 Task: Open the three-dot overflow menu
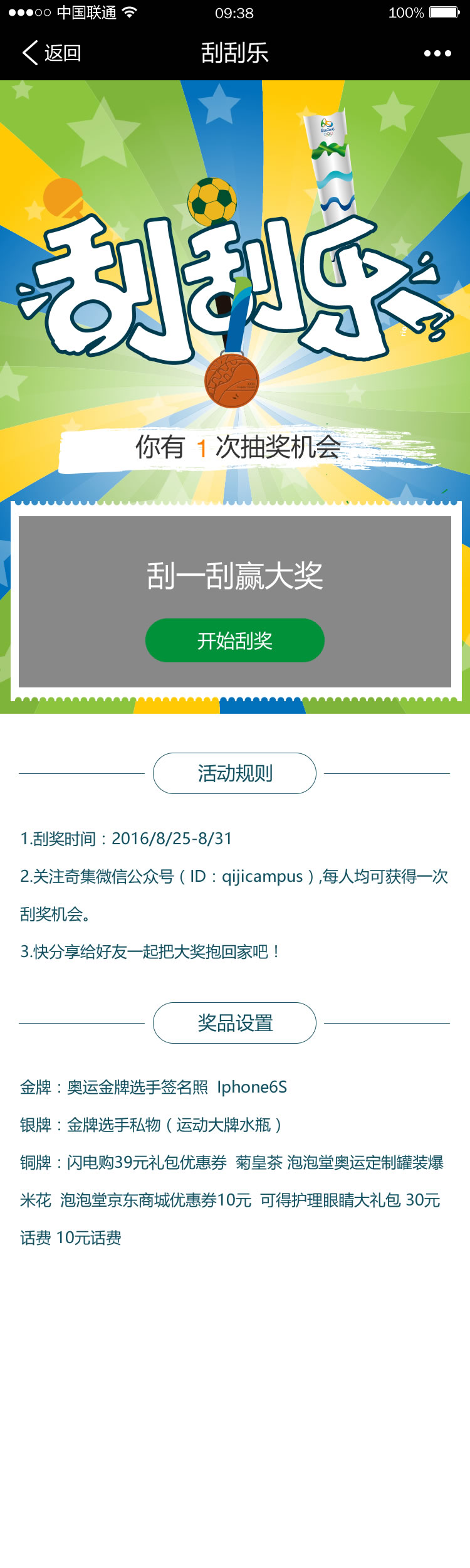437,53
